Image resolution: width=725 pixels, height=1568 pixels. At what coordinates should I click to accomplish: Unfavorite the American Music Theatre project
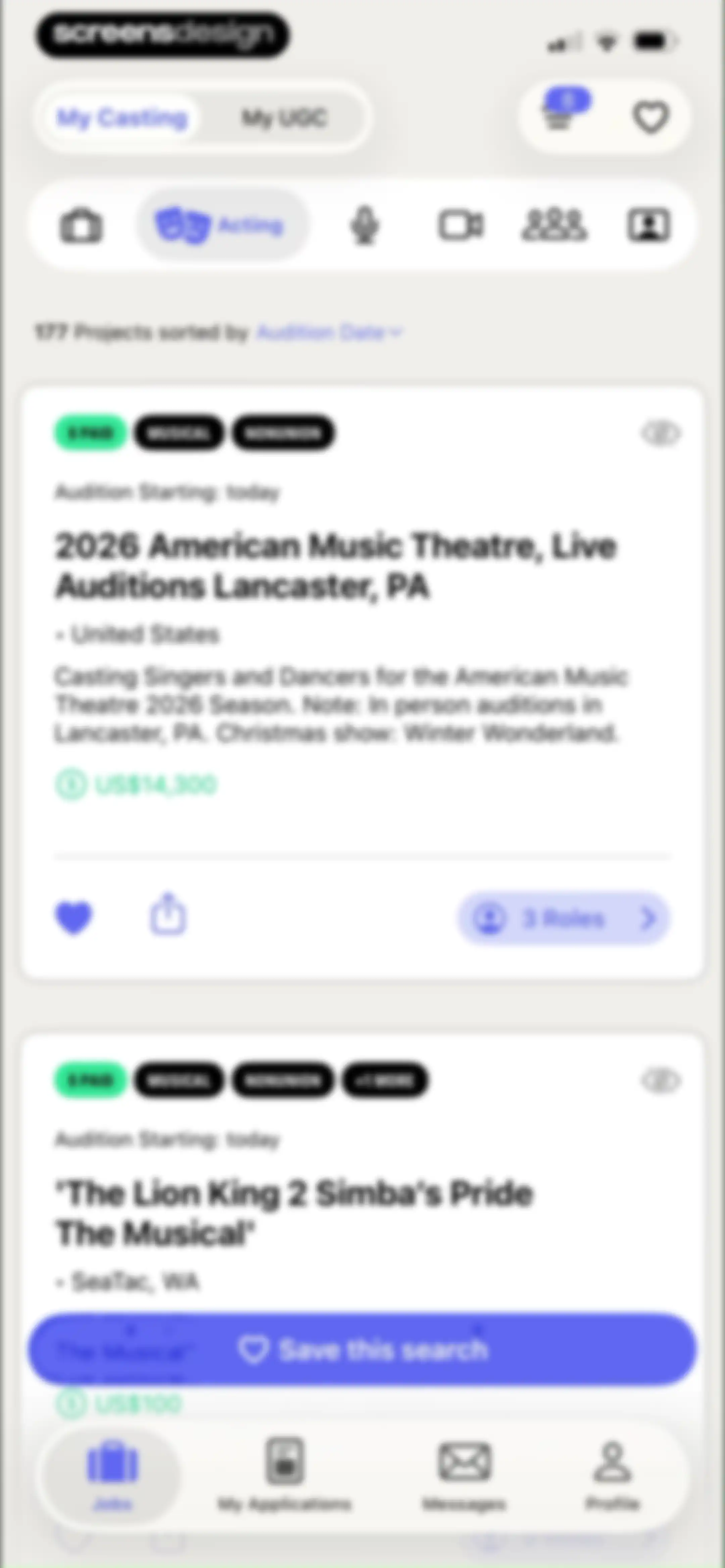coord(74,917)
